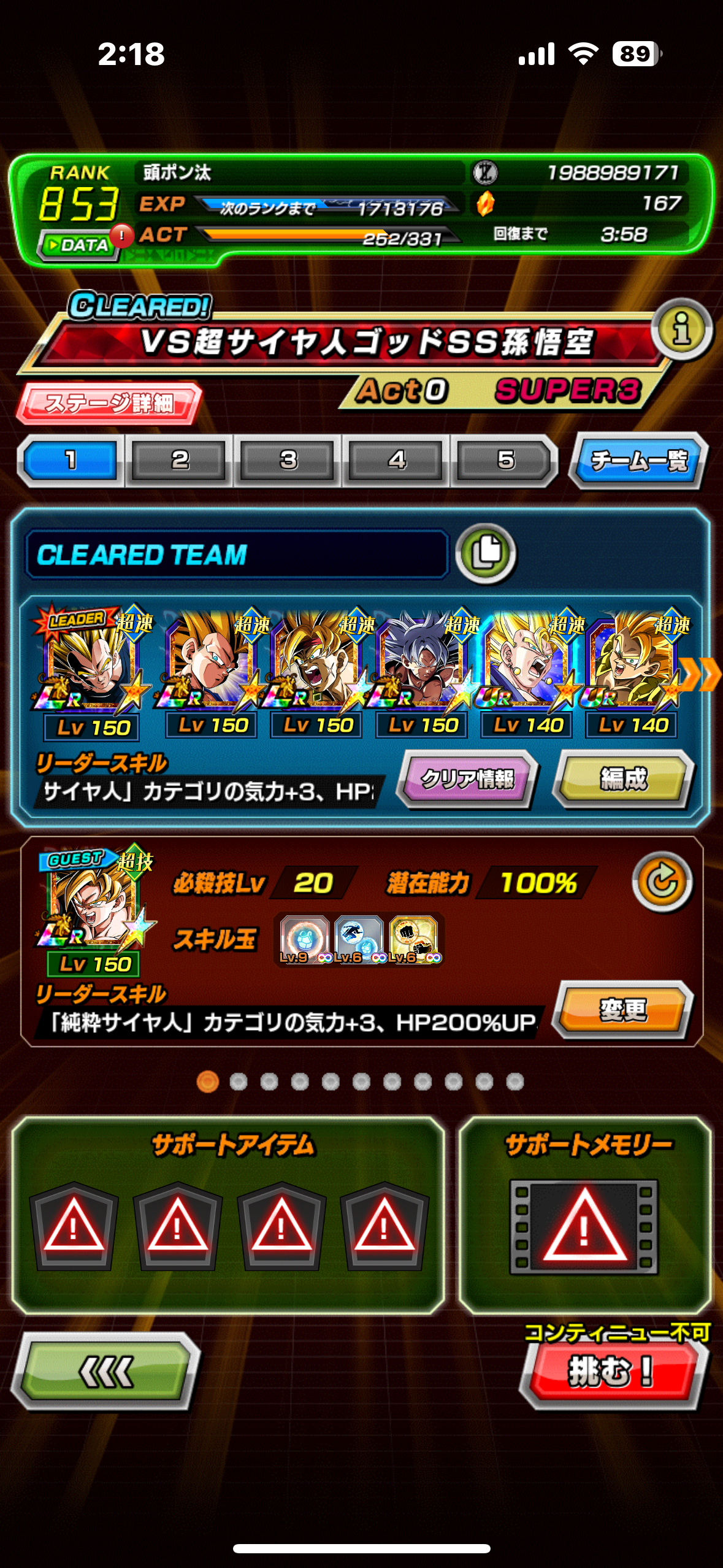Open 編成 team formation
723x1568 pixels.
point(623,778)
